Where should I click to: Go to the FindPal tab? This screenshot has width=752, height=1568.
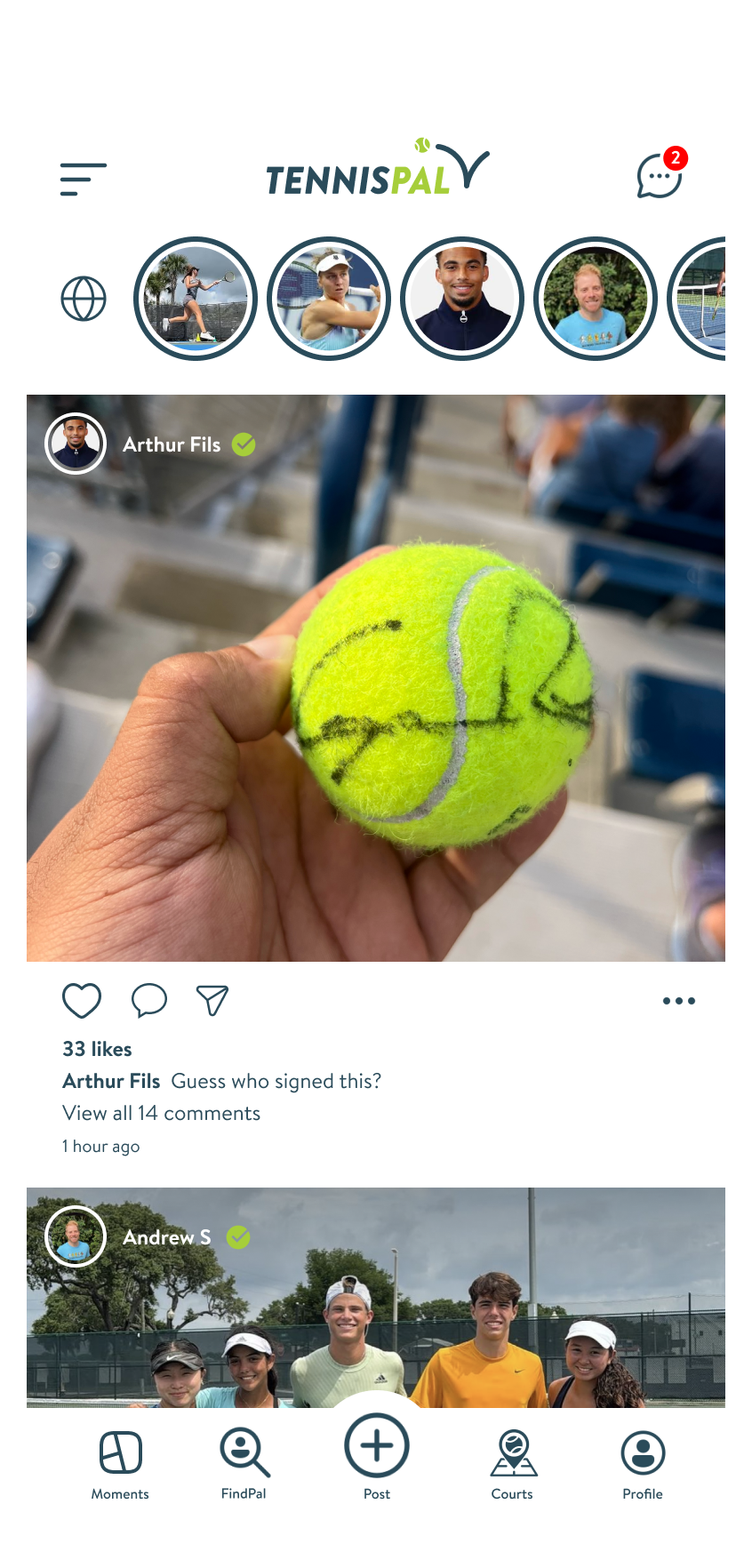click(244, 1464)
